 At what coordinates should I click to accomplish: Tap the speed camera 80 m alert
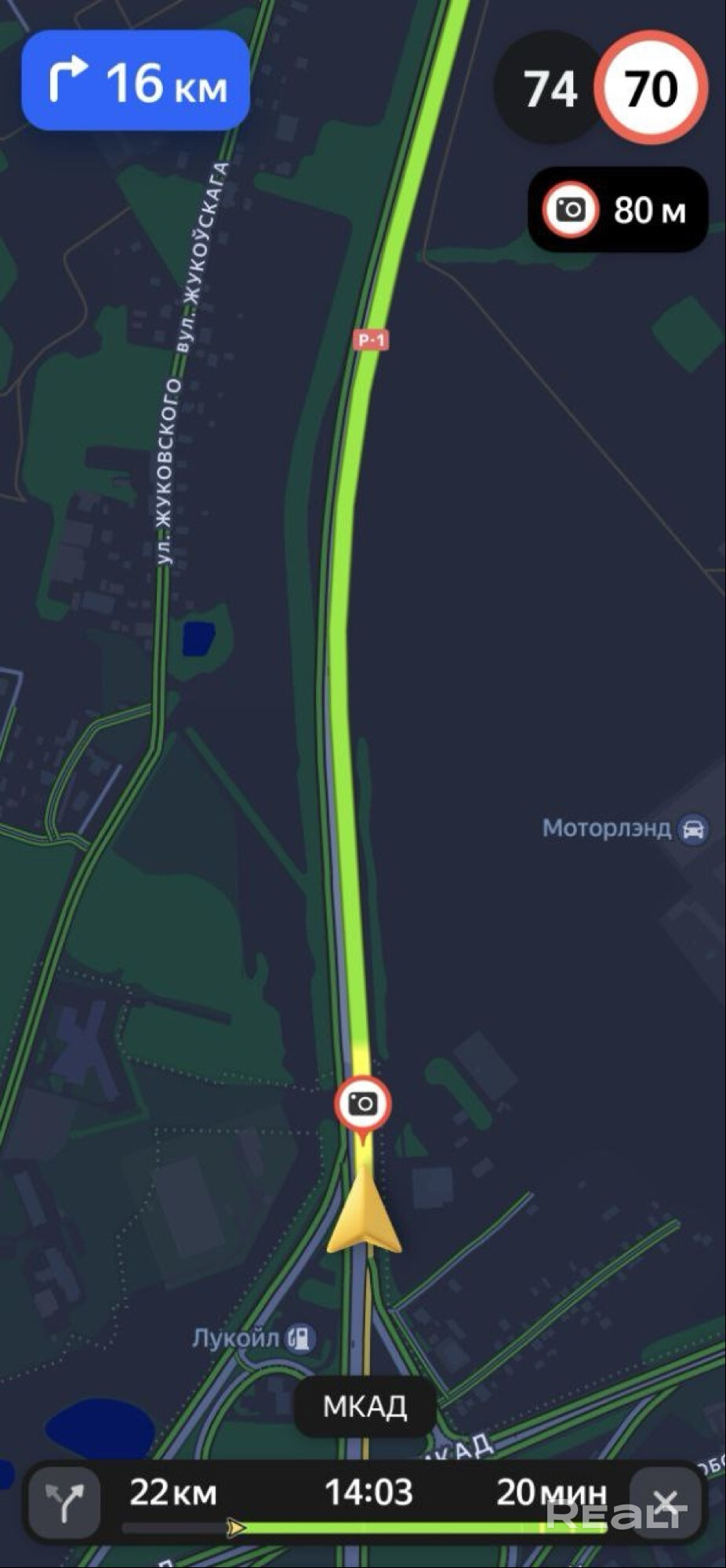[618, 210]
